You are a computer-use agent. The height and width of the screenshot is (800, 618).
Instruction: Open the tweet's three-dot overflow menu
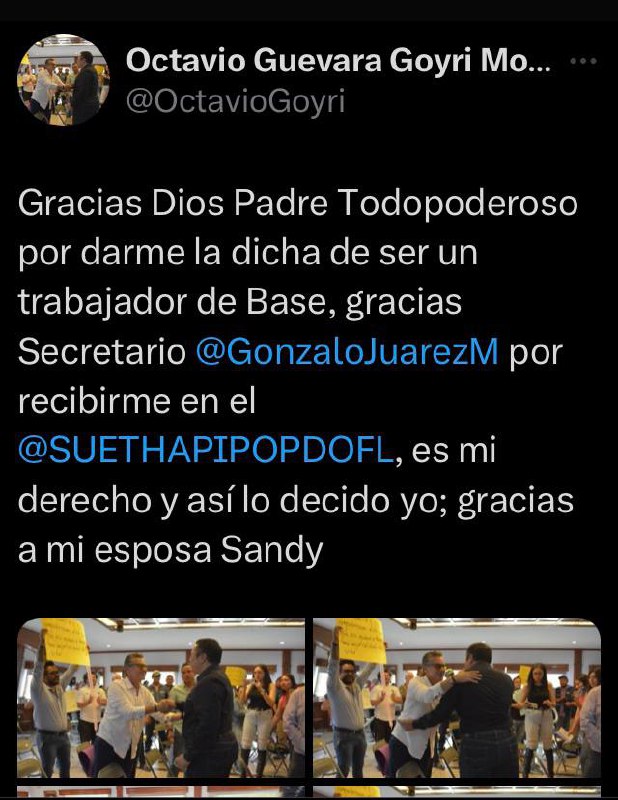coord(582,61)
